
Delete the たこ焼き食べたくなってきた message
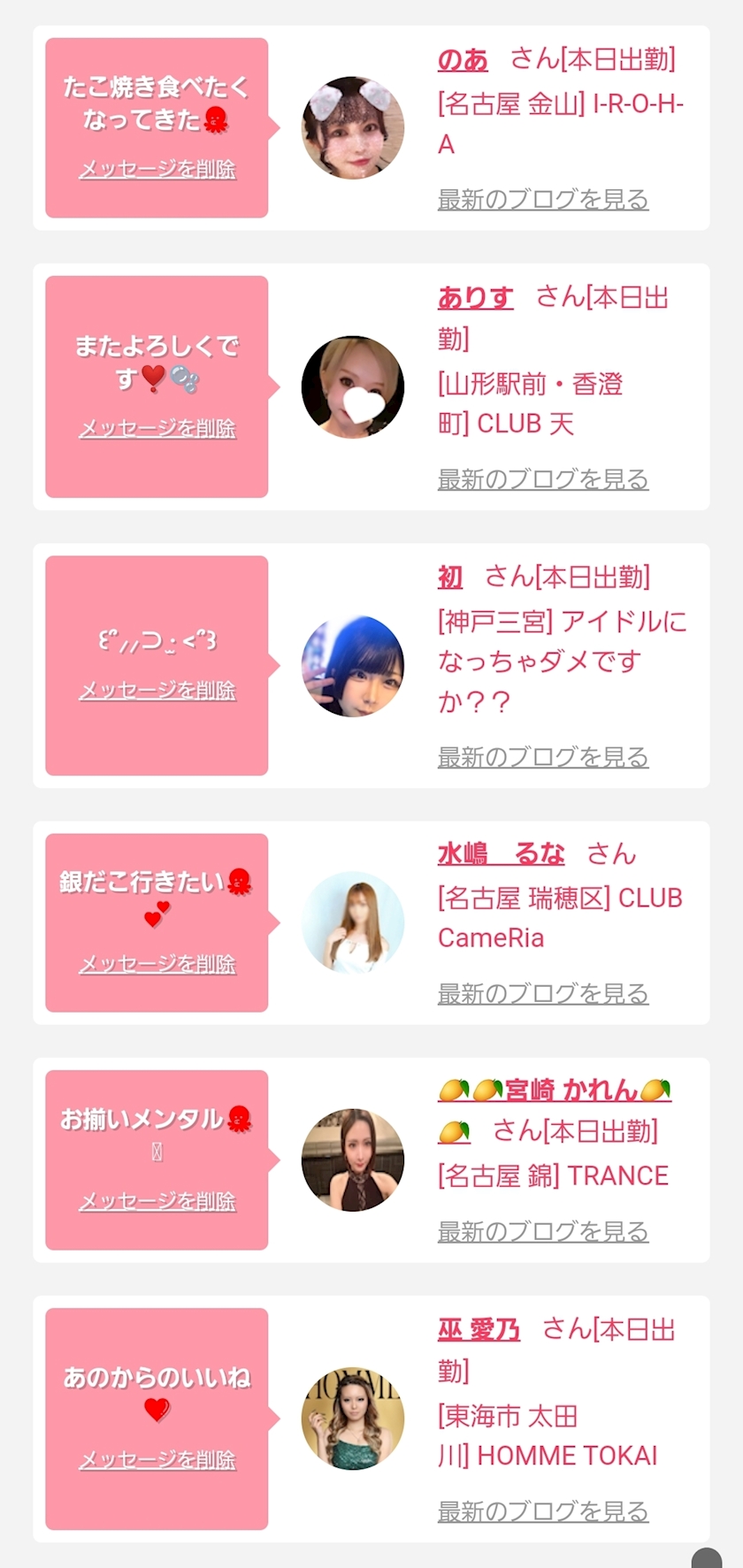tap(157, 169)
